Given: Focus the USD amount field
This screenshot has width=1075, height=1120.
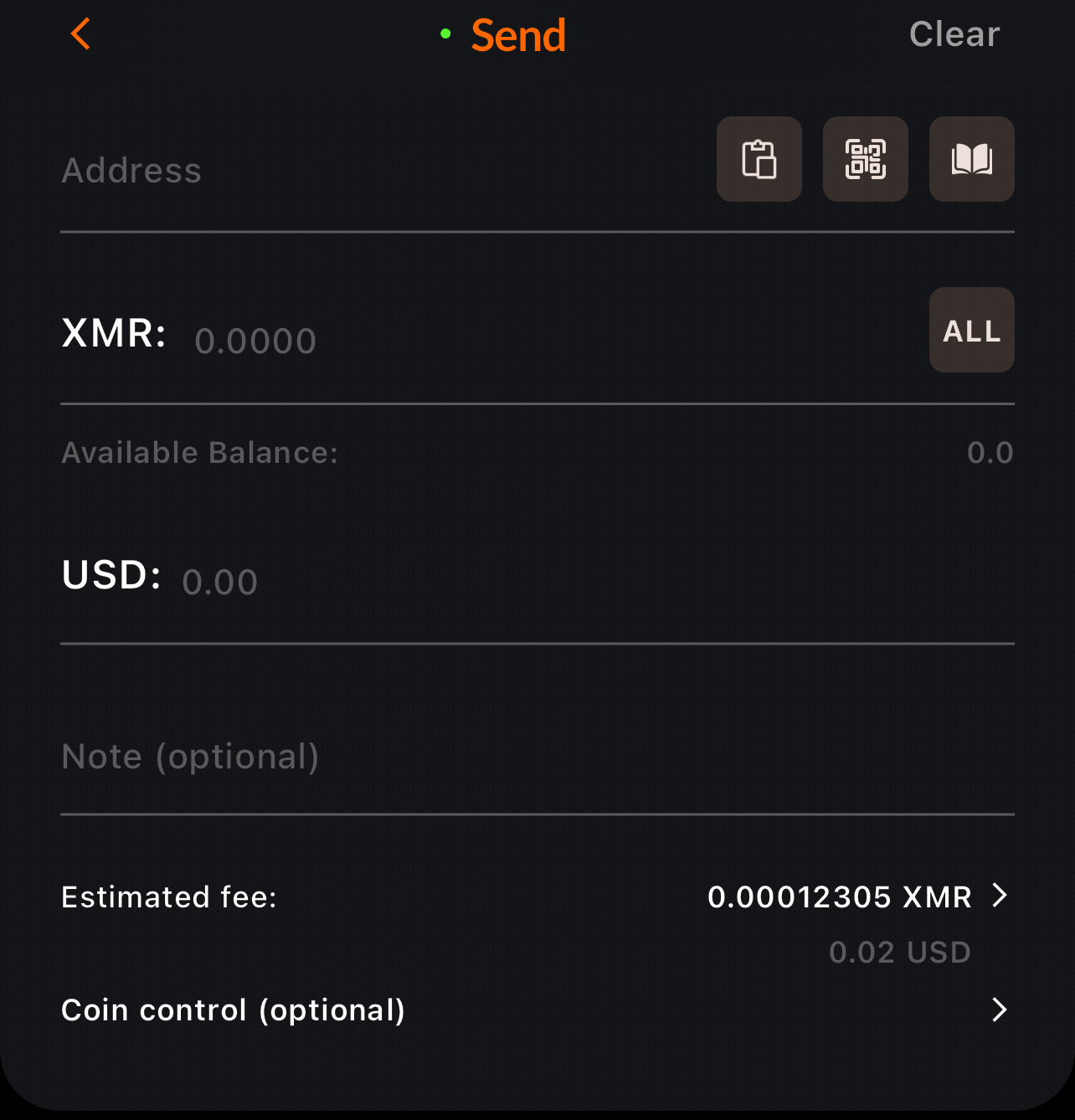Looking at the screenshot, I should (x=502, y=582).
